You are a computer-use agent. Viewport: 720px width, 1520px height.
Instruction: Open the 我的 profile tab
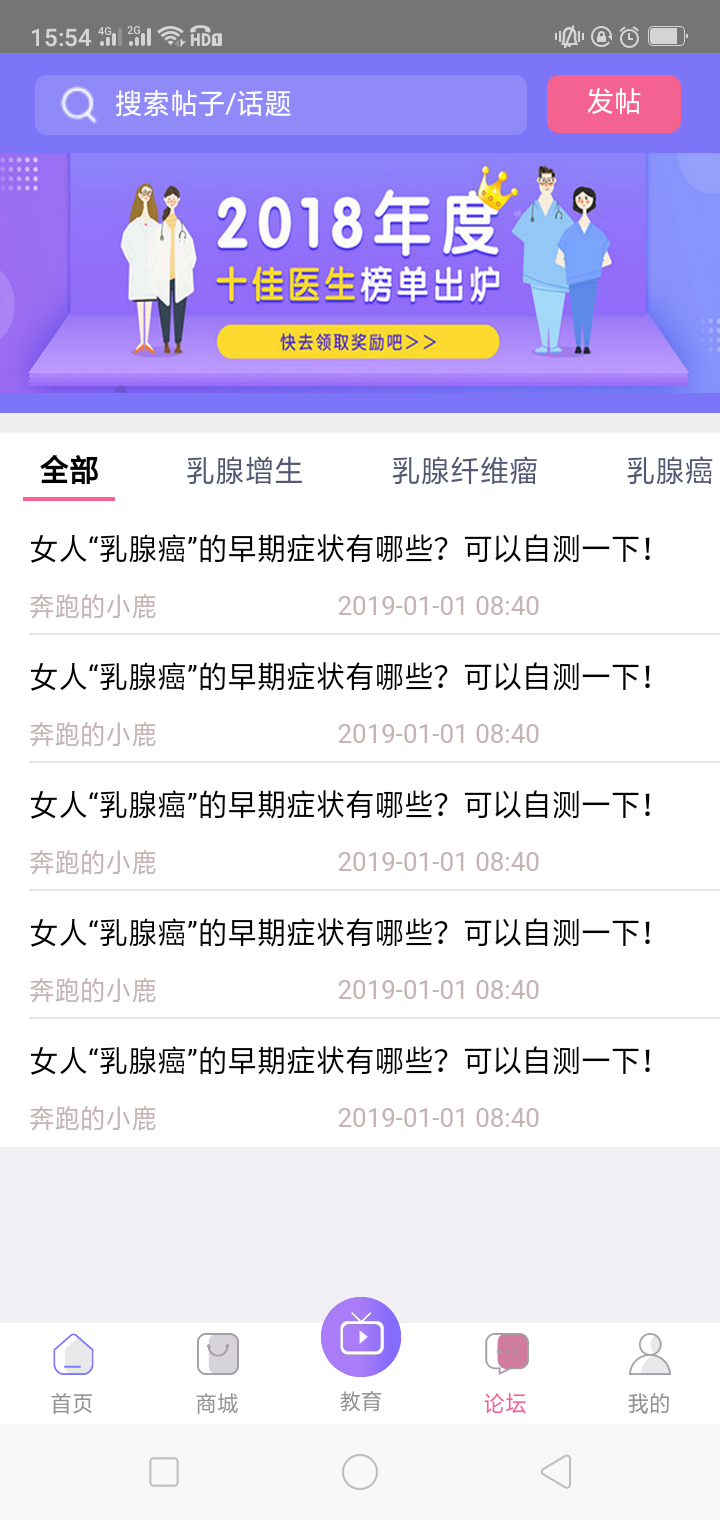tap(648, 1373)
